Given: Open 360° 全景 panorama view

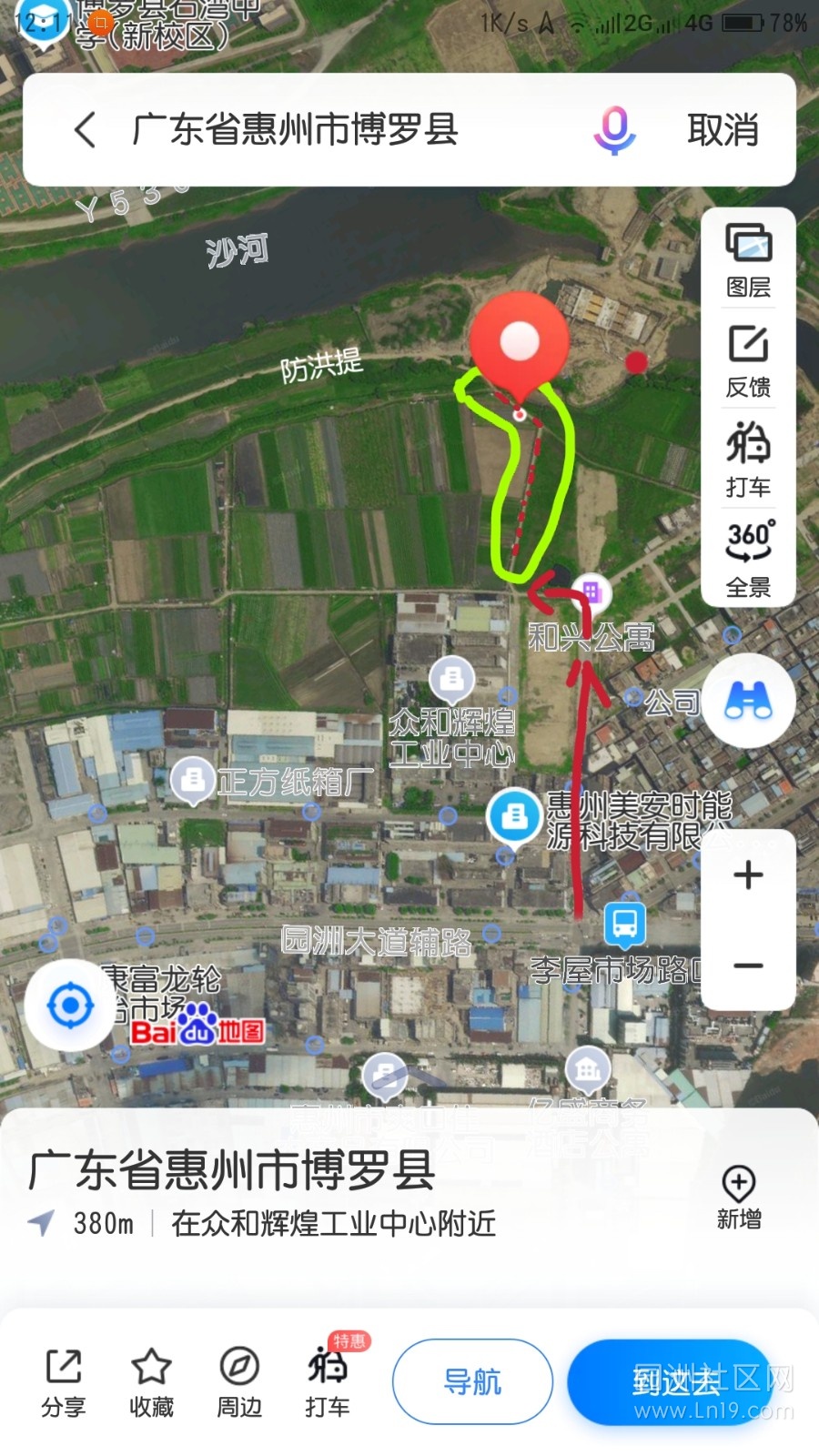Looking at the screenshot, I should pyautogui.click(x=748, y=559).
